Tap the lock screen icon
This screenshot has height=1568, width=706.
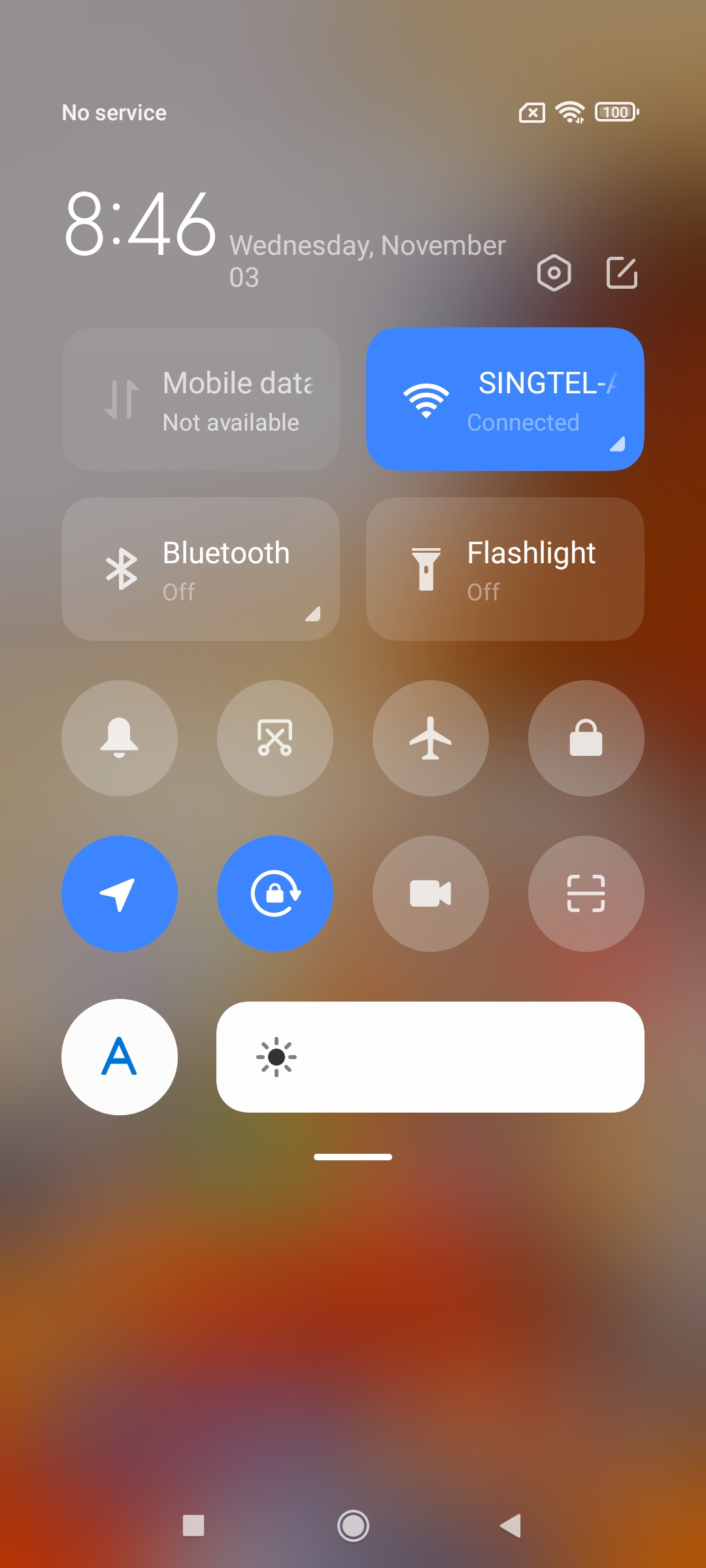coord(586,738)
